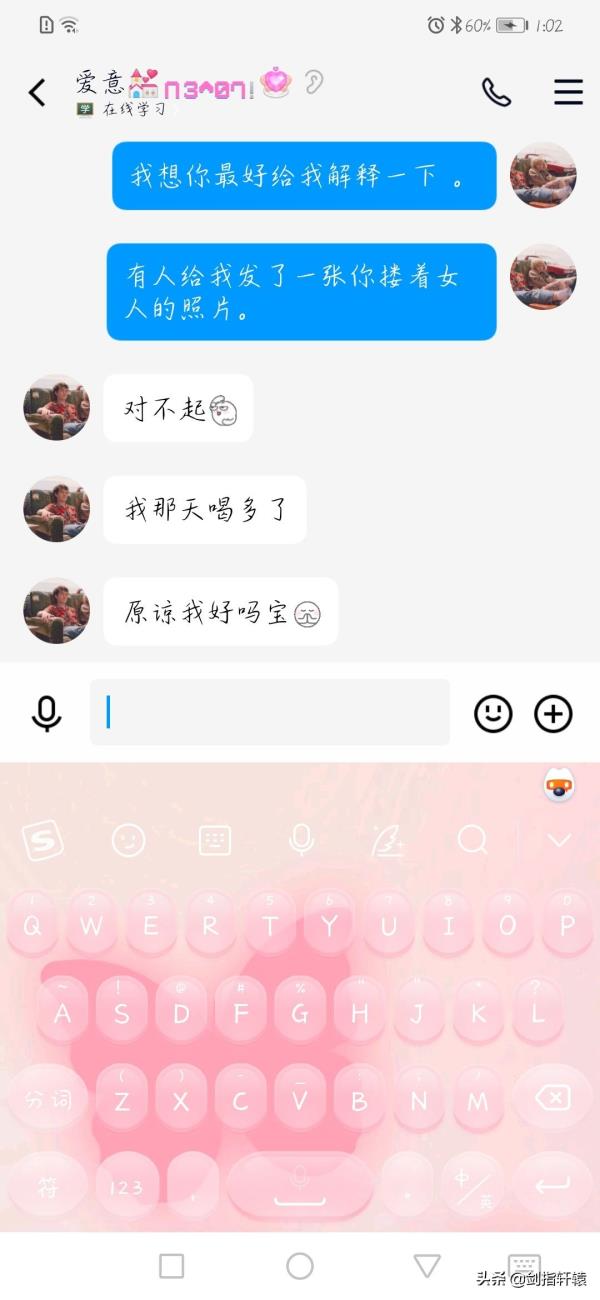
Task: Open the emoji picker next to the text box
Action: point(493,713)
